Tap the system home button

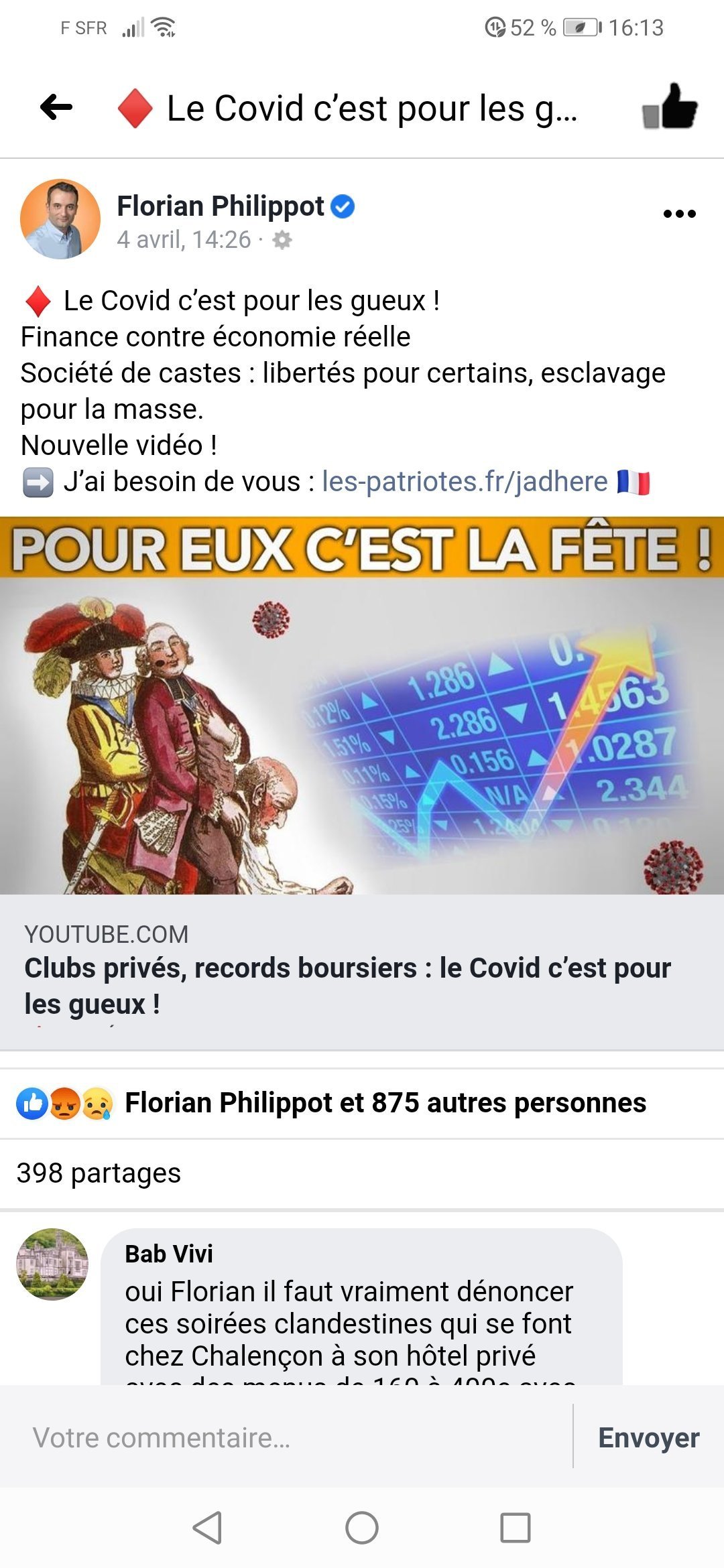click(362, 1528)
